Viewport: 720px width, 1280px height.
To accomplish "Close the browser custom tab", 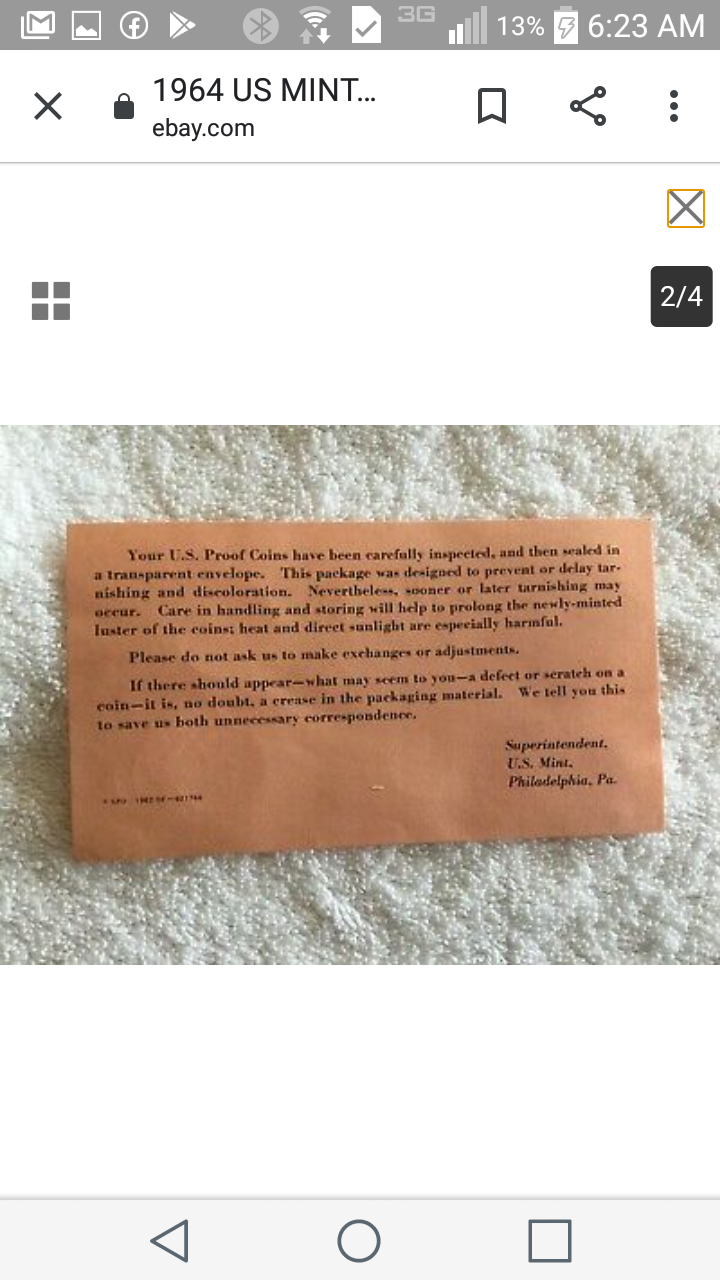I will 47,106.
